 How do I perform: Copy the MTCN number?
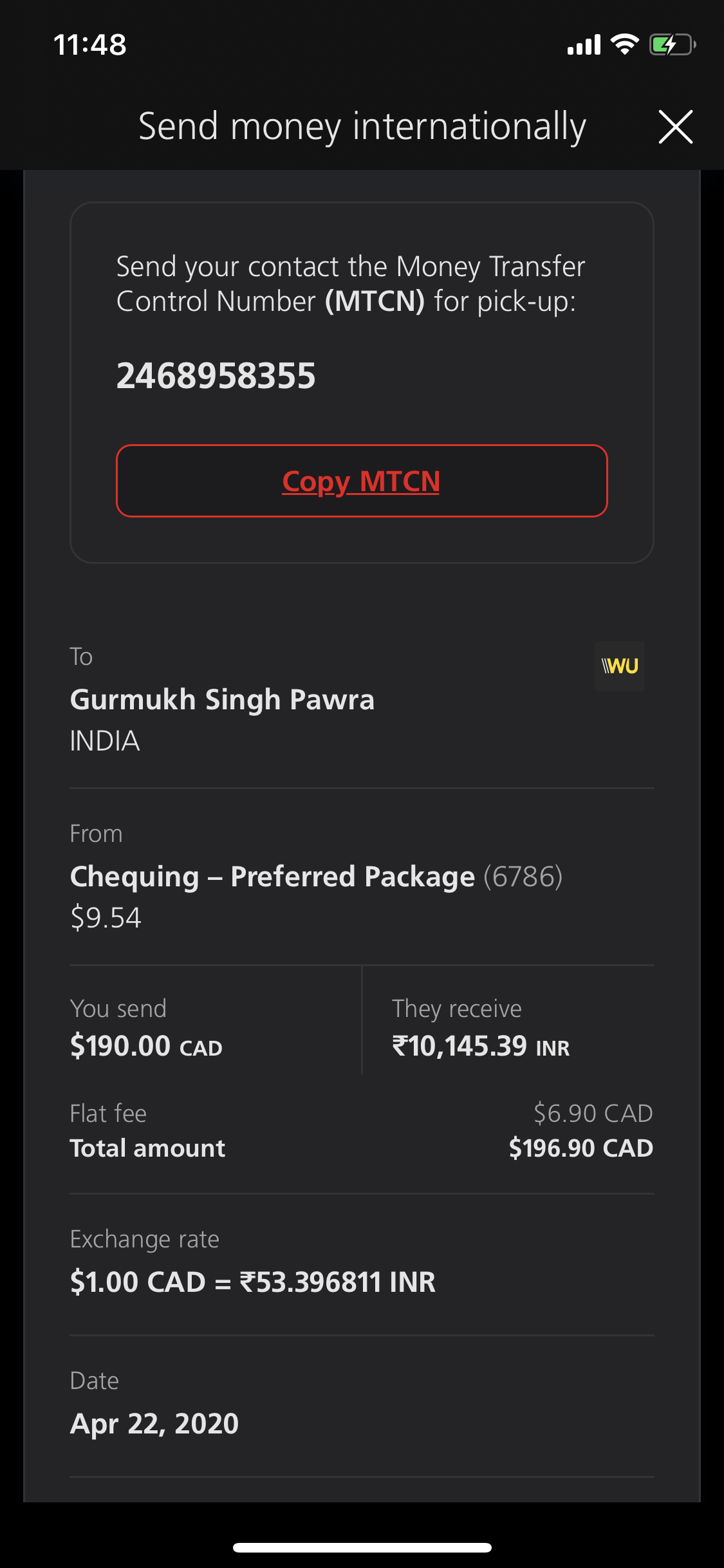pyautogui.click(x=361, y=481)
